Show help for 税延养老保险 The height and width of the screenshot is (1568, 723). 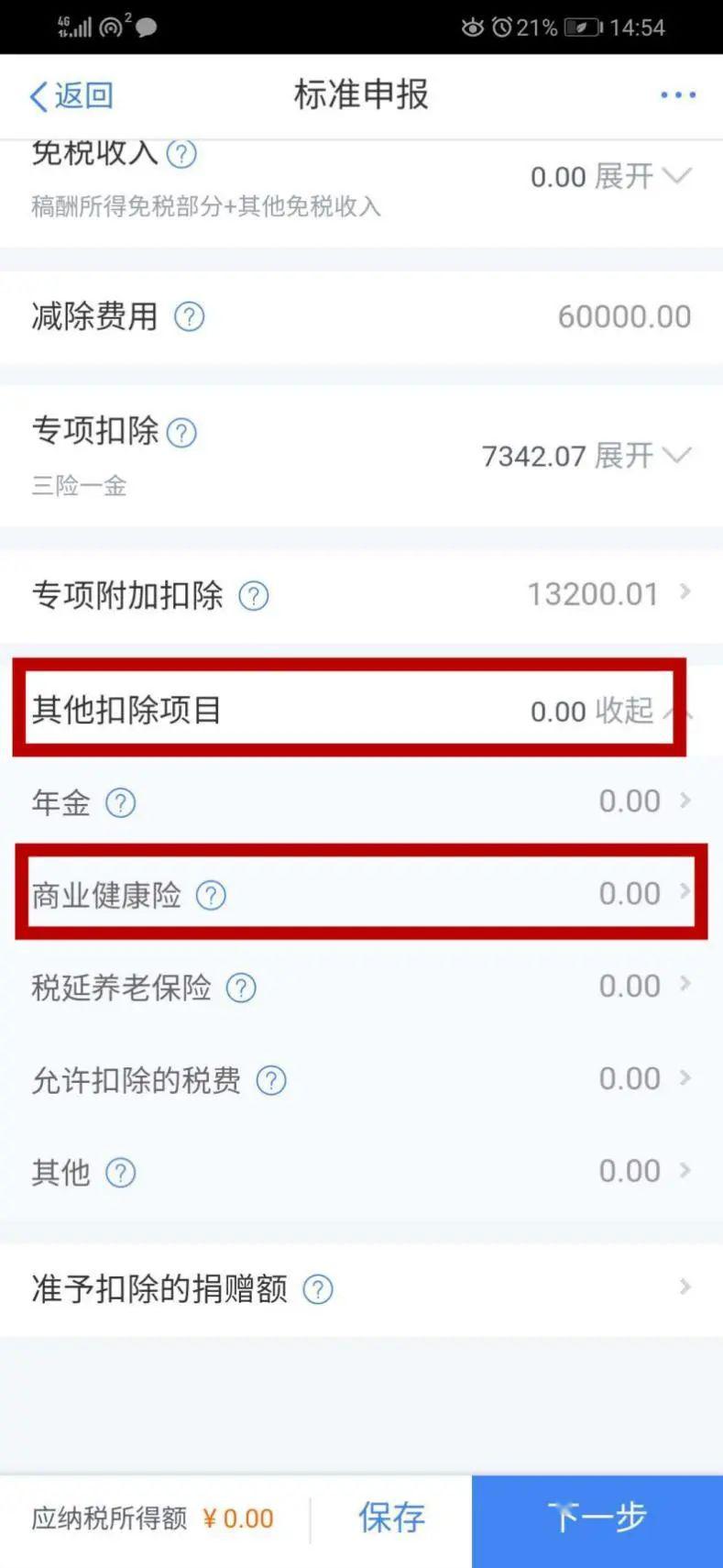coord(241,988)
